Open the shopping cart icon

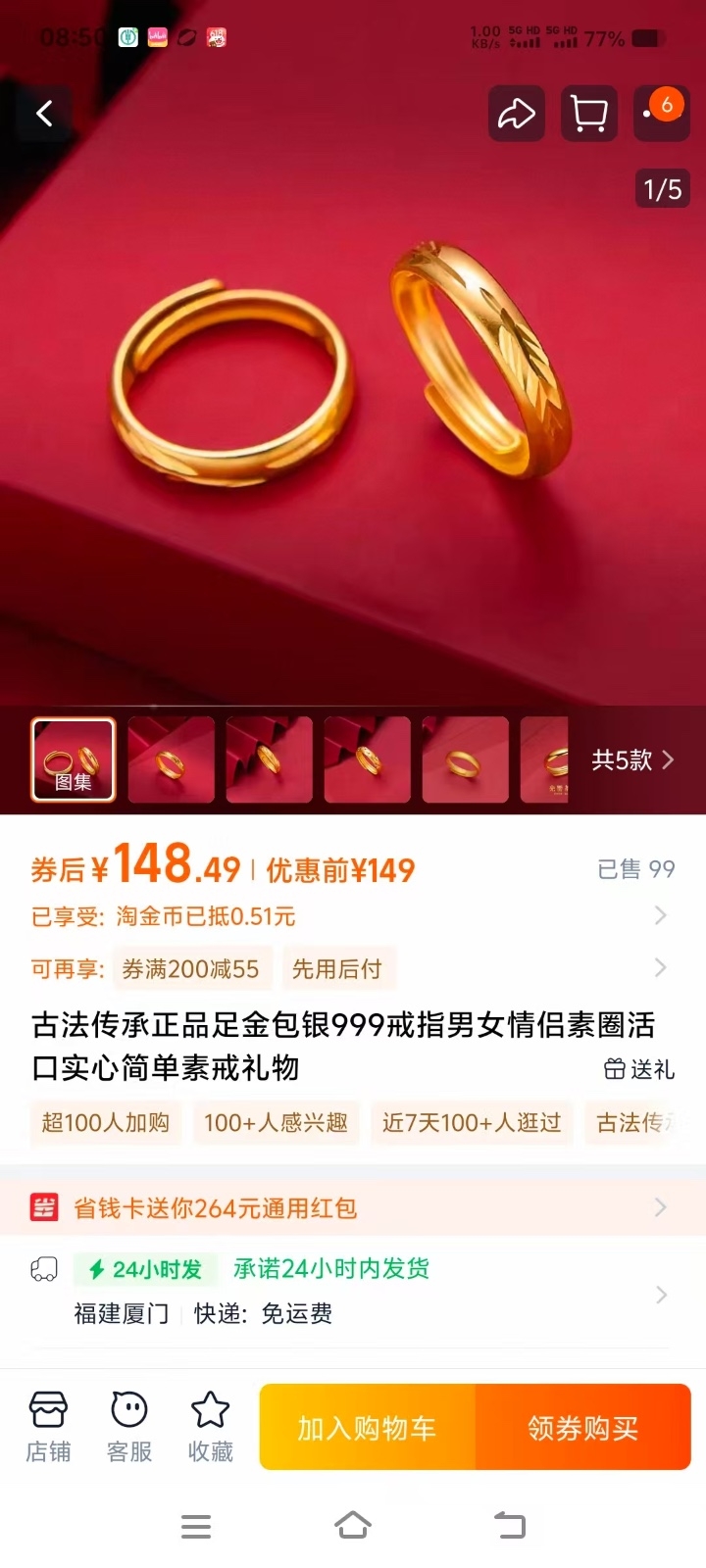tap(588, 114)
